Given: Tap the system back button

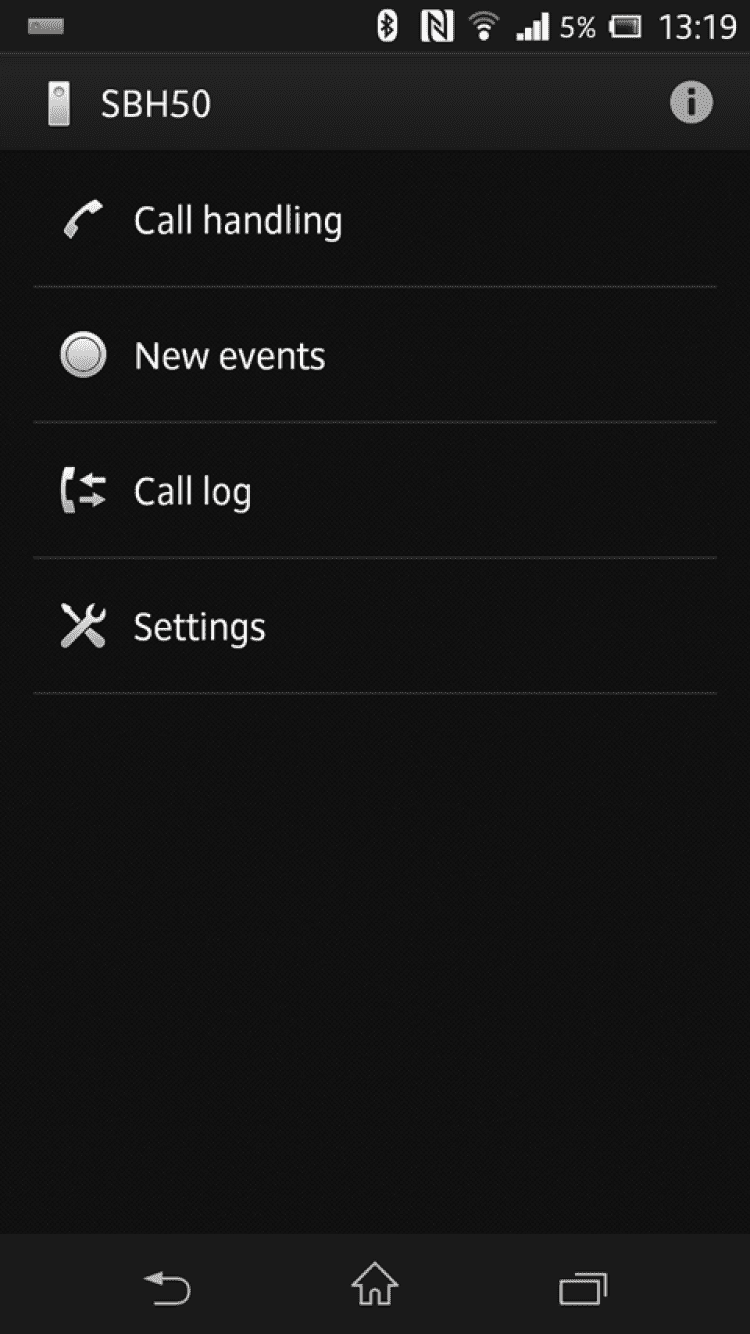Looking at the screenshot, I should click(x=167, y=1287).
